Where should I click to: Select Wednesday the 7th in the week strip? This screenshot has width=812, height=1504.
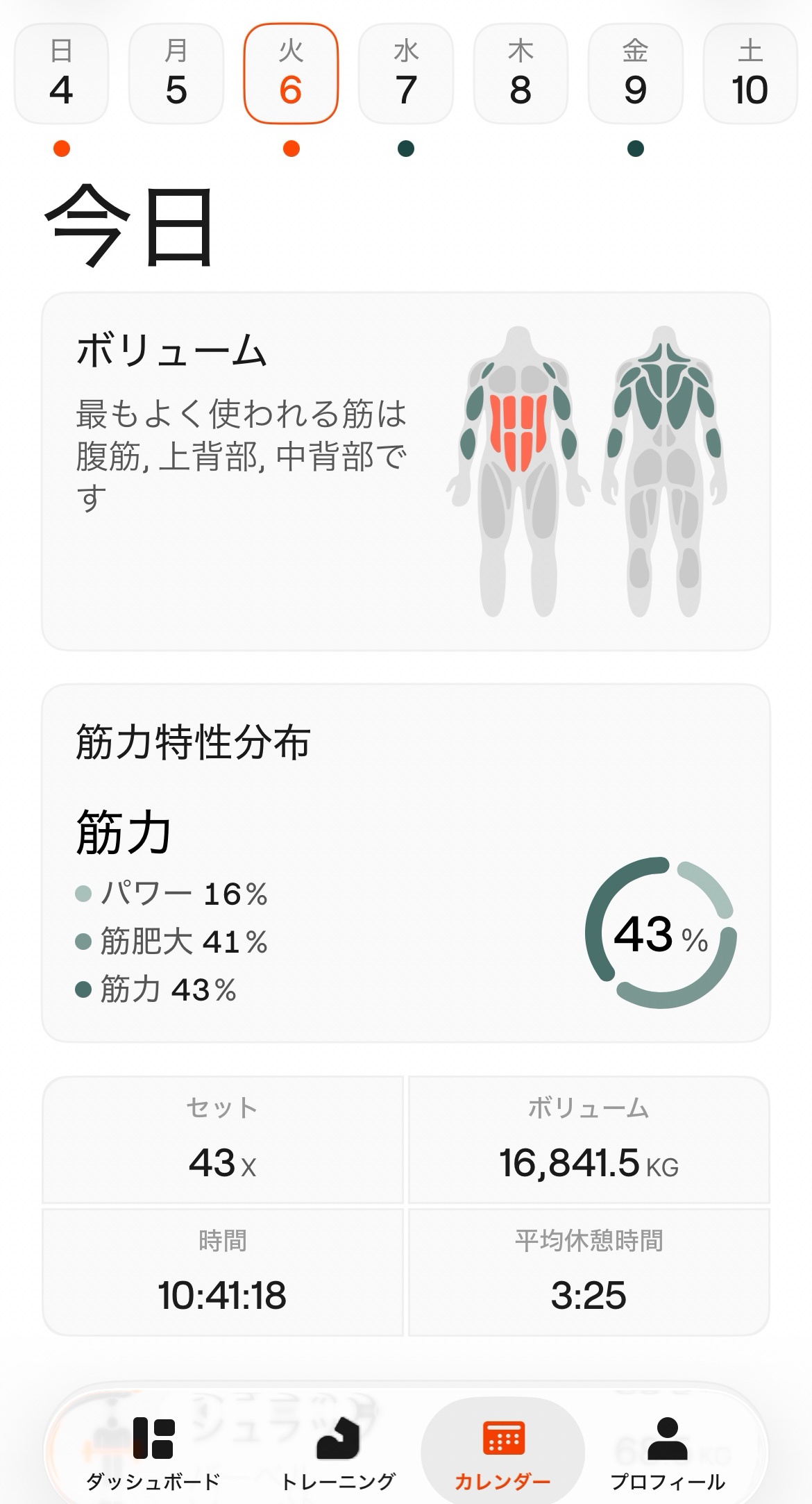click(x=406, y=74)
